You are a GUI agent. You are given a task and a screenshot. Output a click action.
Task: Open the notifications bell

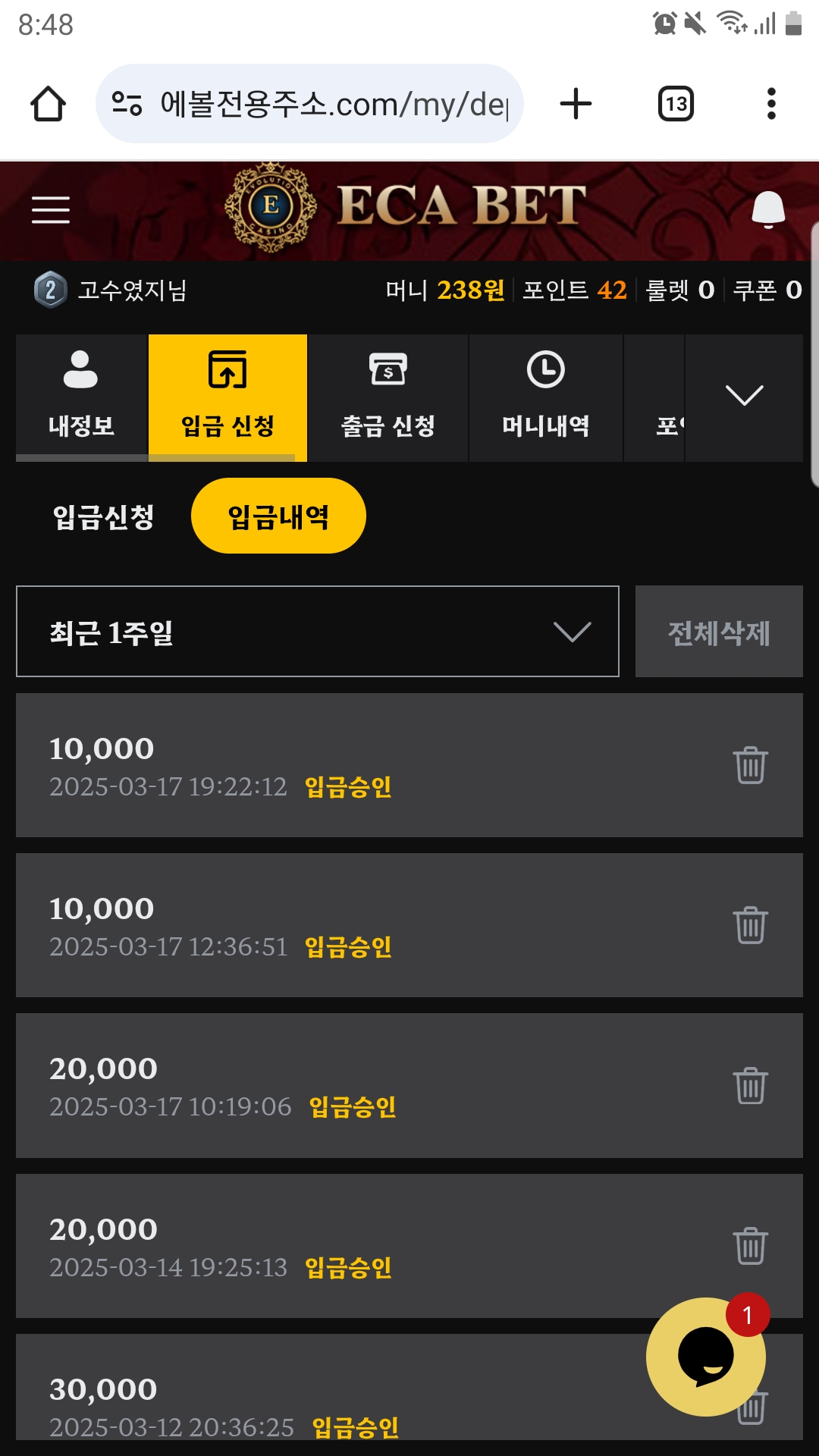(x=767, y=209)
